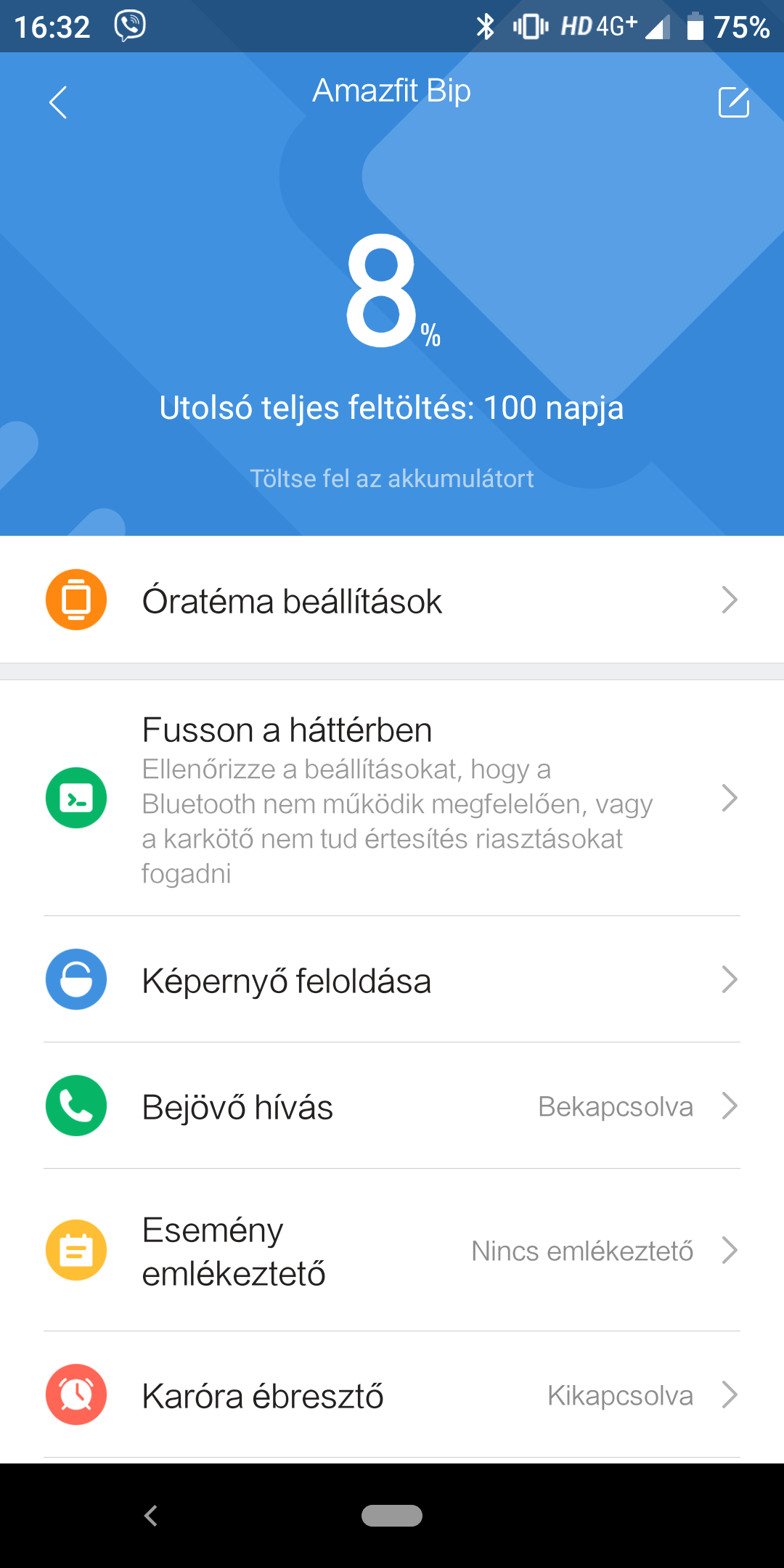
Task: Go back using the header arrow
Action: point(58,102)
